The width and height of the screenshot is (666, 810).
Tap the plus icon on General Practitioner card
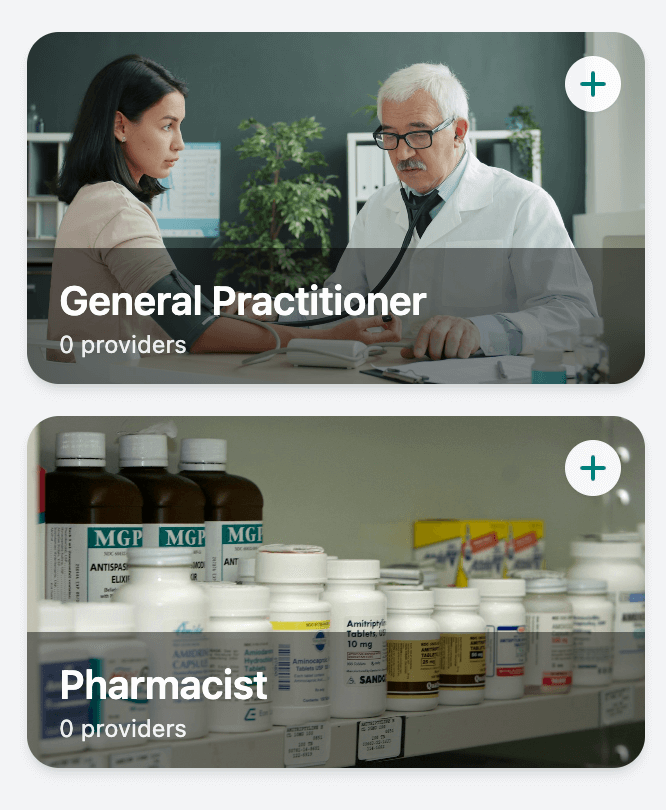[593, 84]
